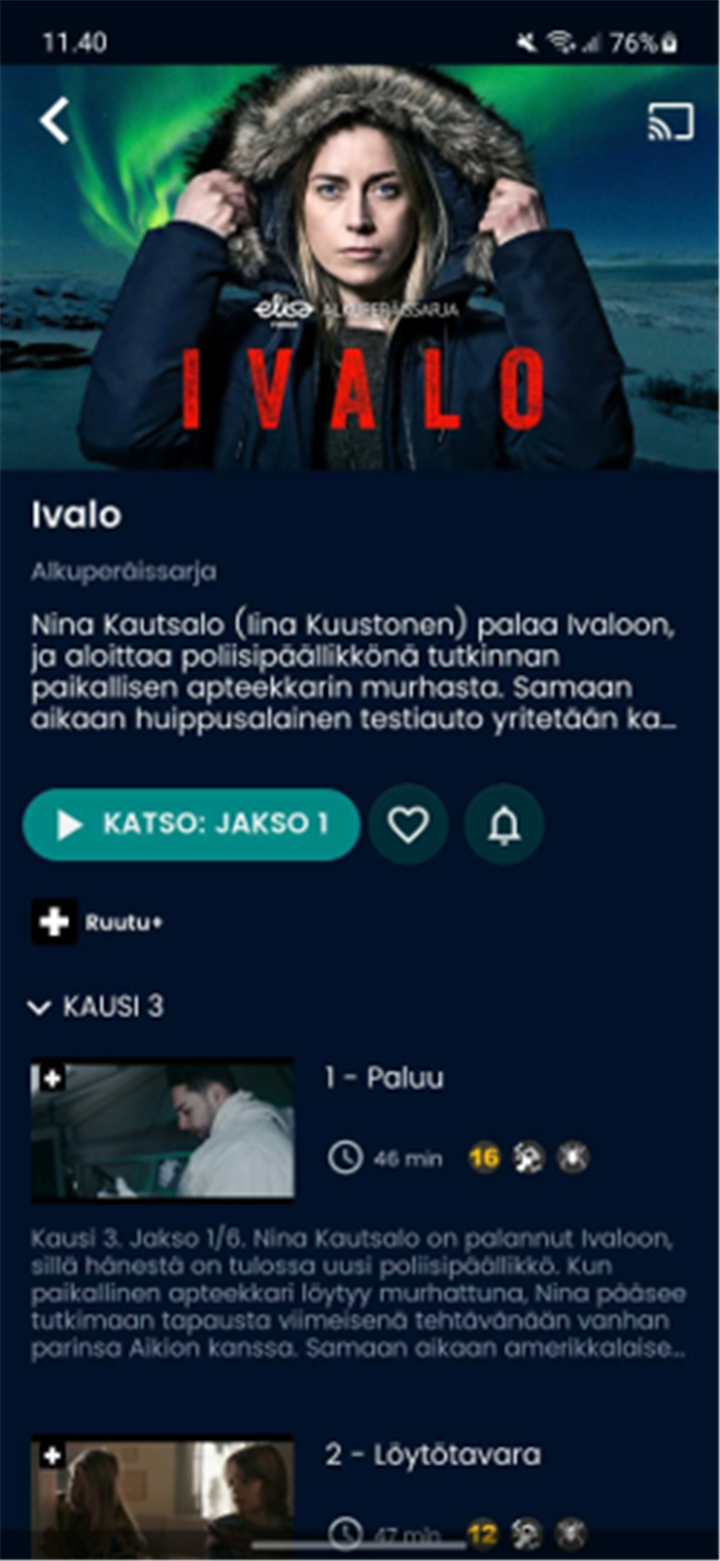This screenshot has height=1561, width=720.
Task: Open episode 1 - Paluu
Action: pyautogui.click(x=385, y=1078)
